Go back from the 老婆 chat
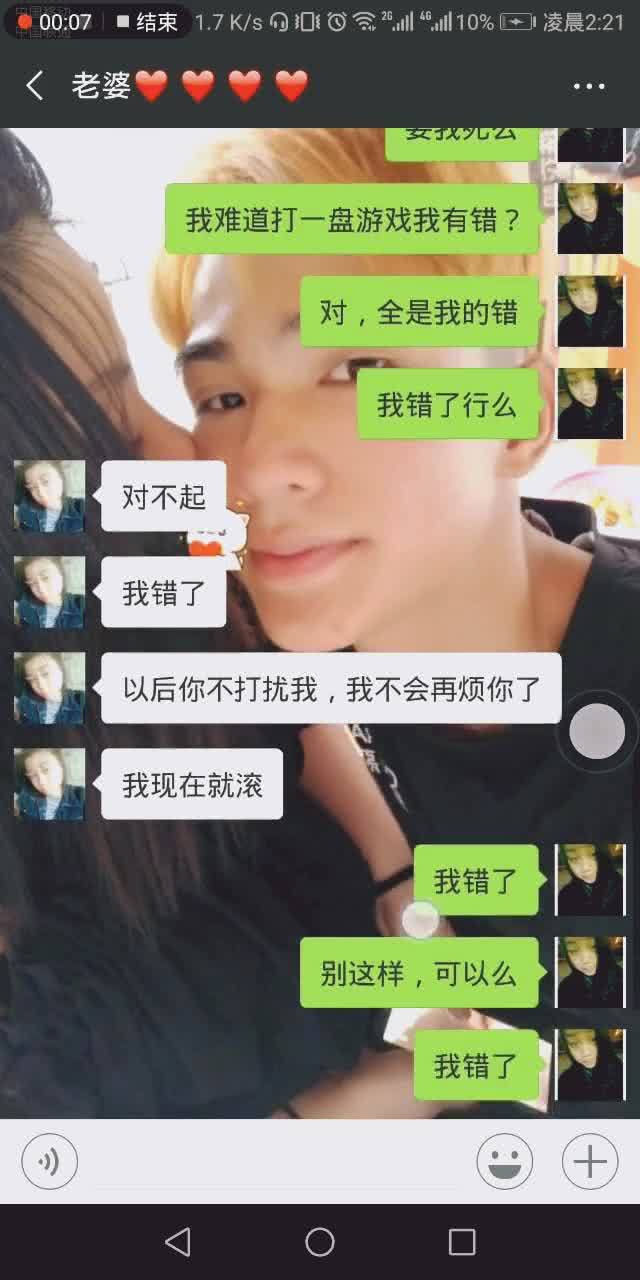 [x=34, y=86]
